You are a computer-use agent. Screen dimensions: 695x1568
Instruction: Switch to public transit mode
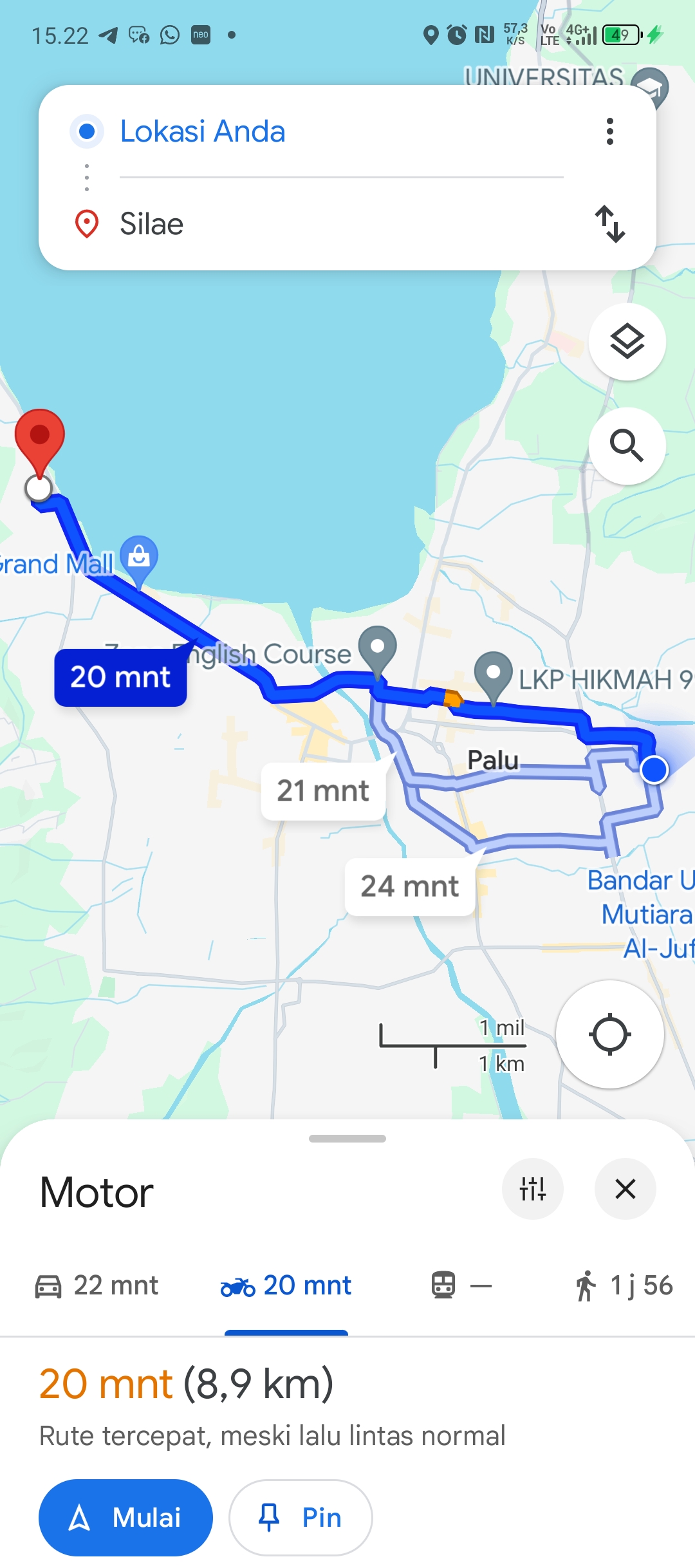(461, 1286)
